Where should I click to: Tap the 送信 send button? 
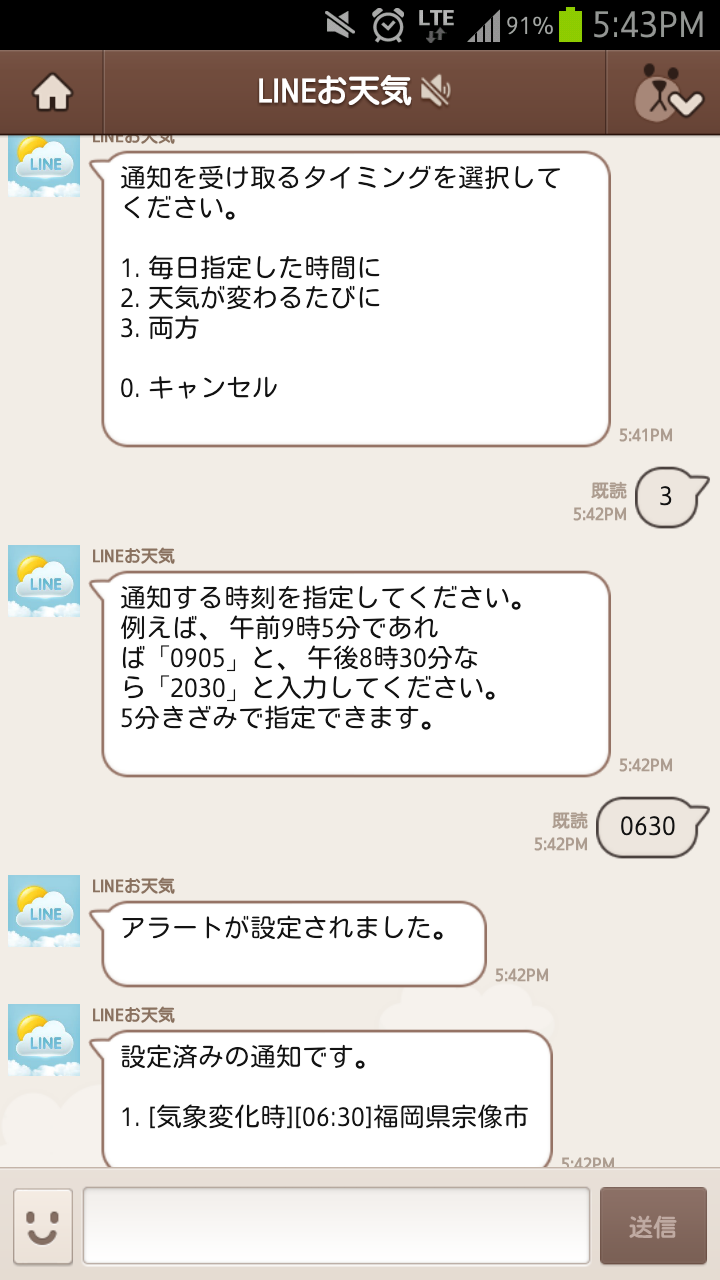click(653, 1226)
